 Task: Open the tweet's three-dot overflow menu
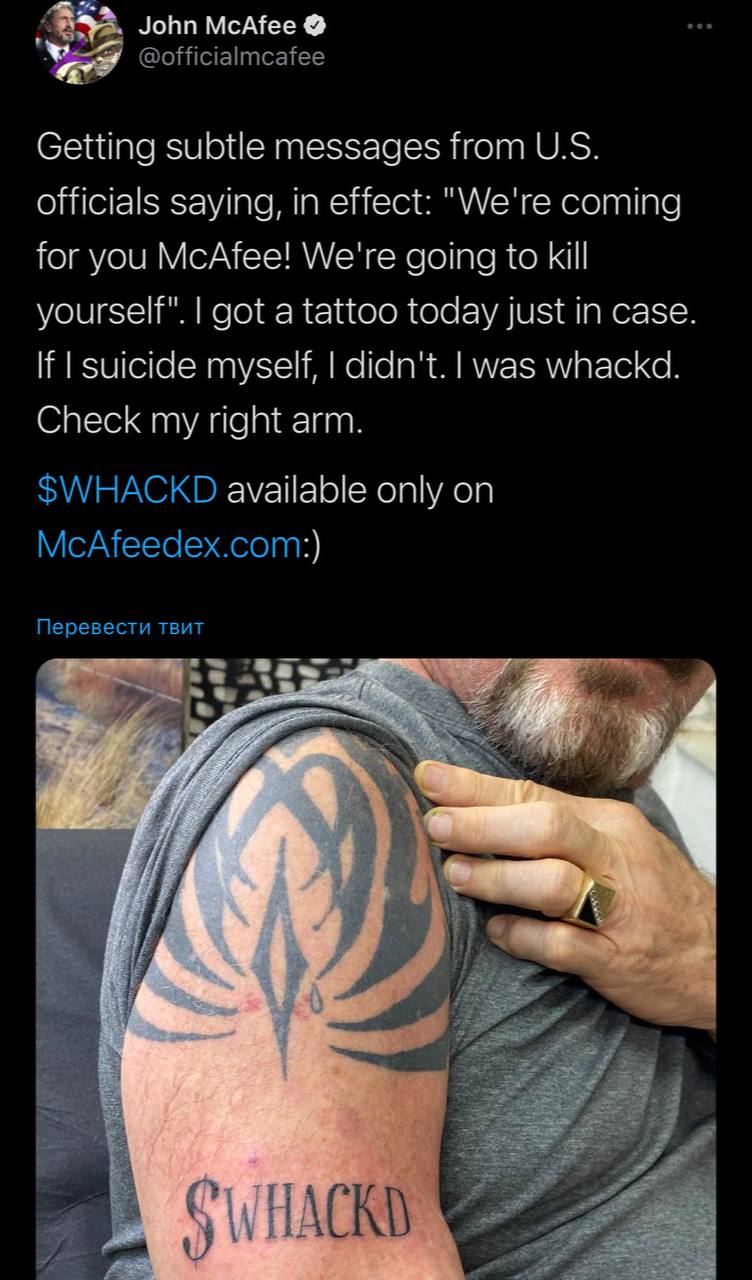click(700, 27)
